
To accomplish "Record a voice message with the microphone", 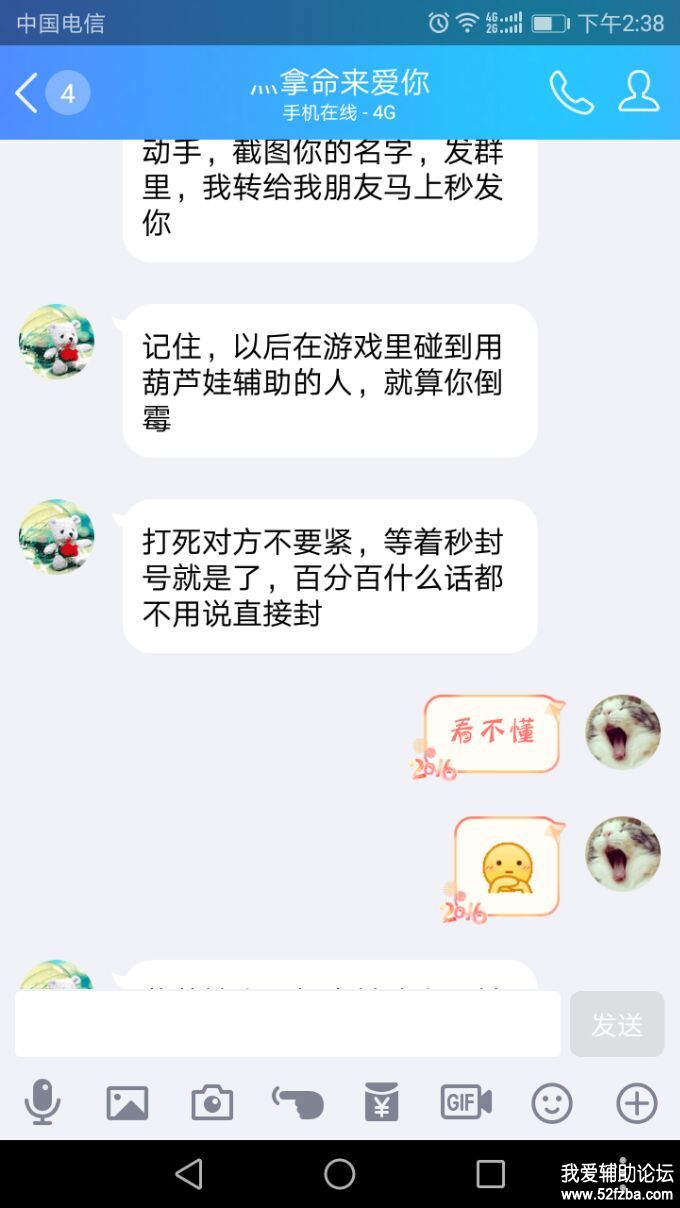I will pos(42,1103).
